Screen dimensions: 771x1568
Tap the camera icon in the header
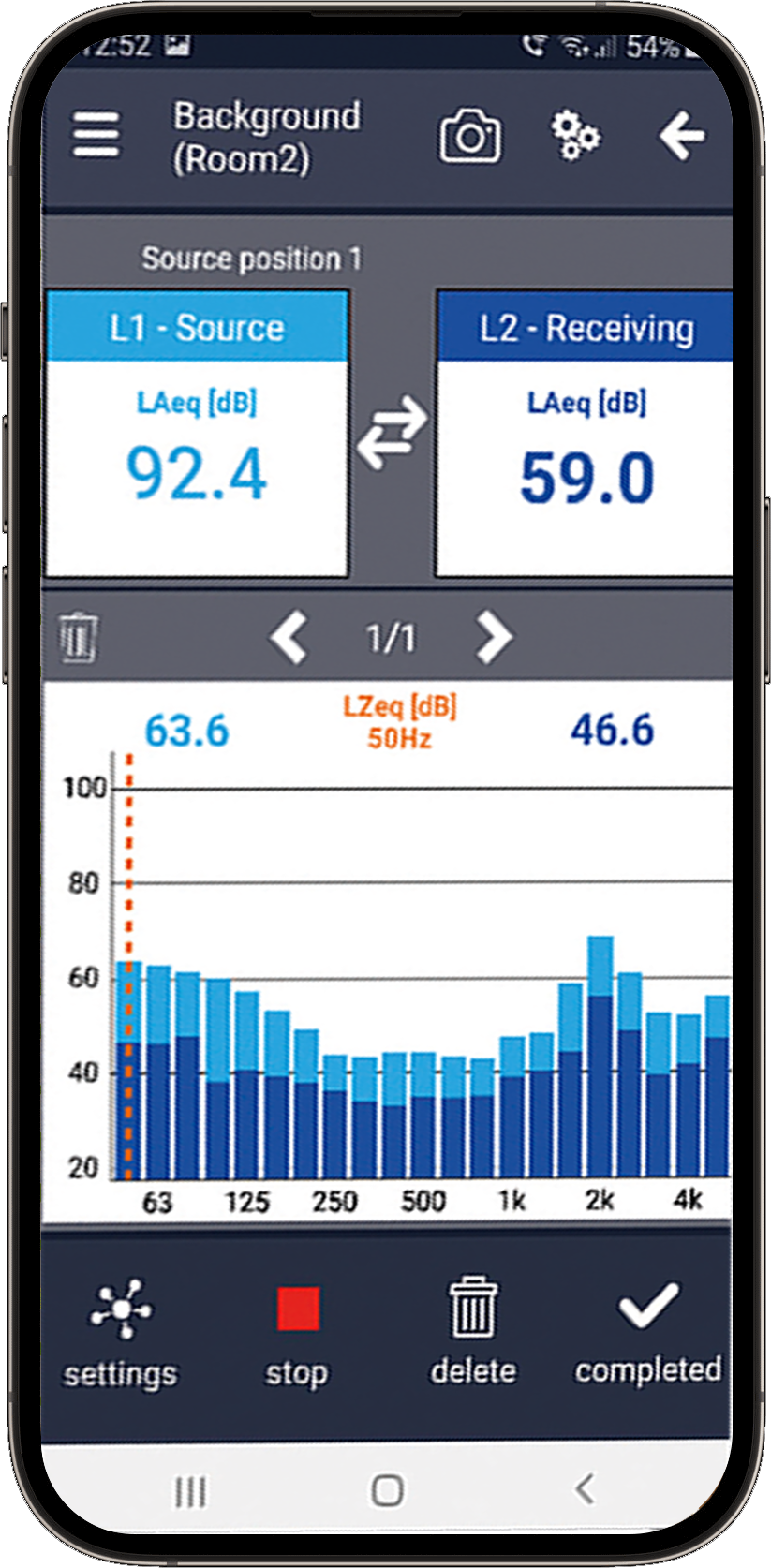[470, 137]
